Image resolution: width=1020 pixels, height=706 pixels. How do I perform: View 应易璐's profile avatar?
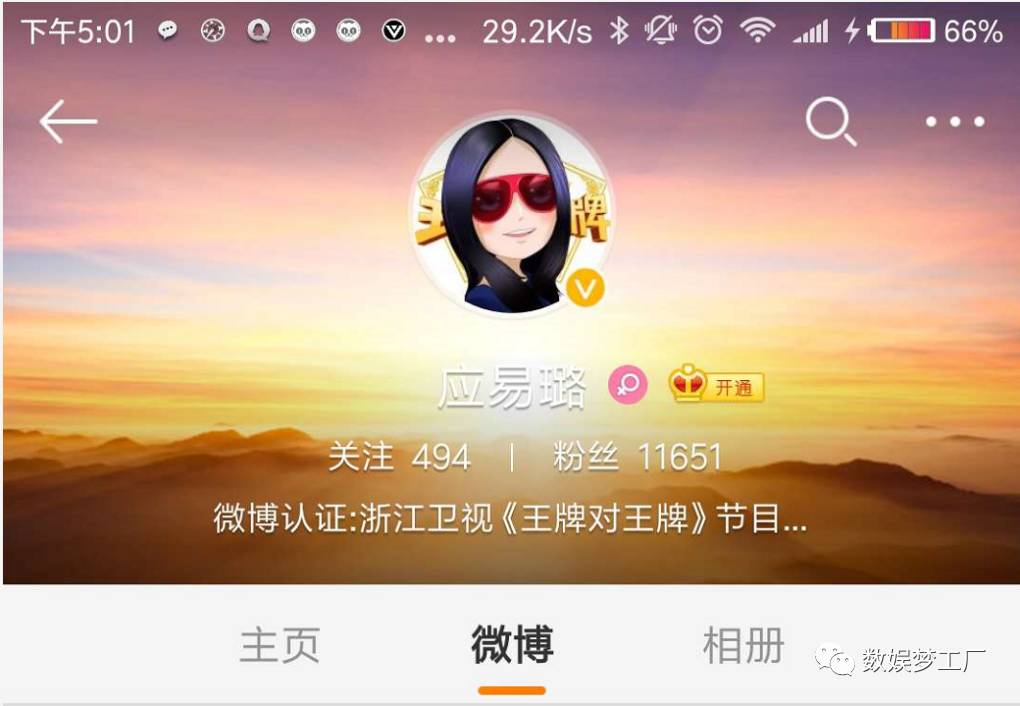point(511,214)
